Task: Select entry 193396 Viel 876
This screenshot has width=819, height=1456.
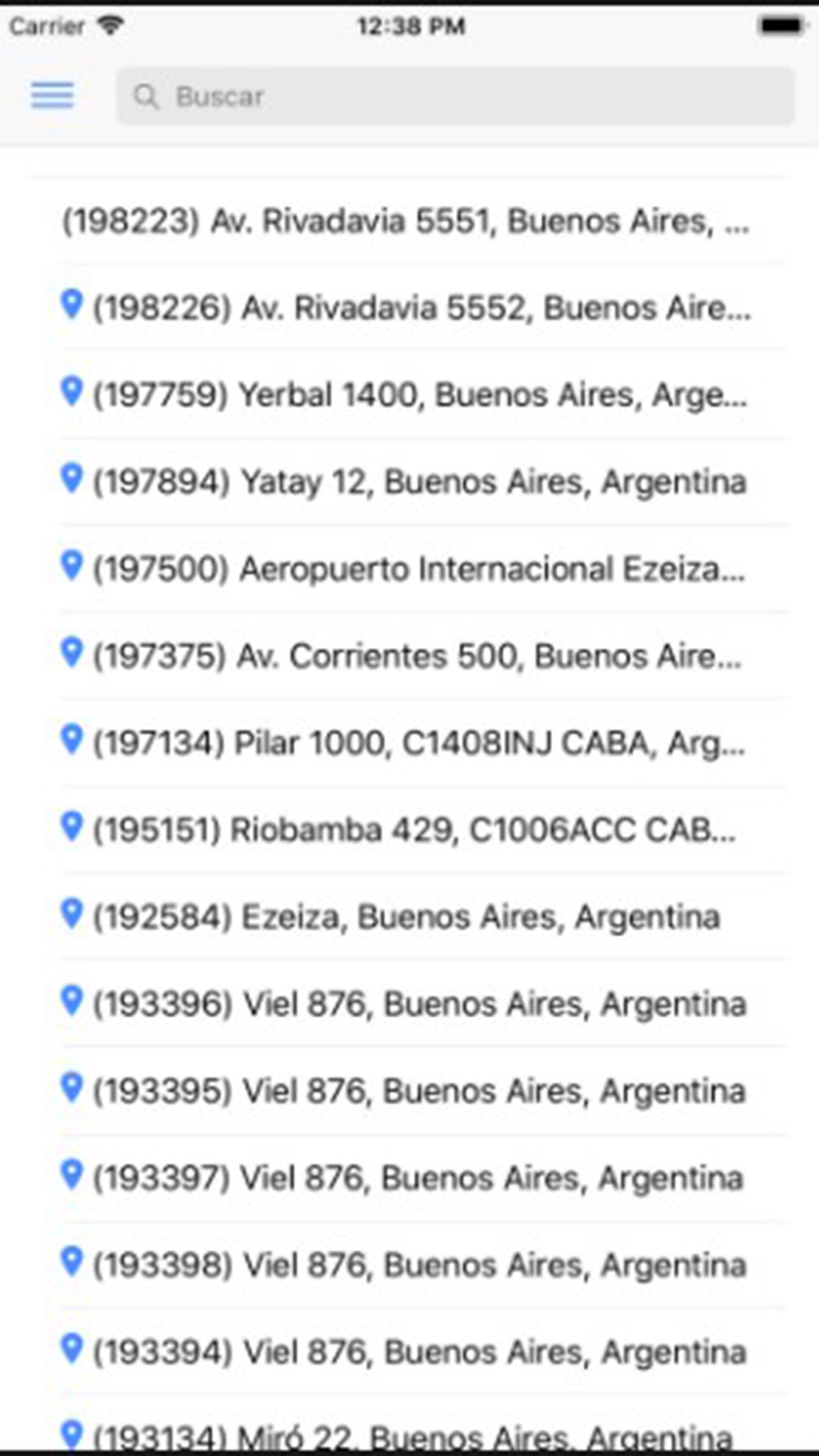Action: coord(424,1004)
